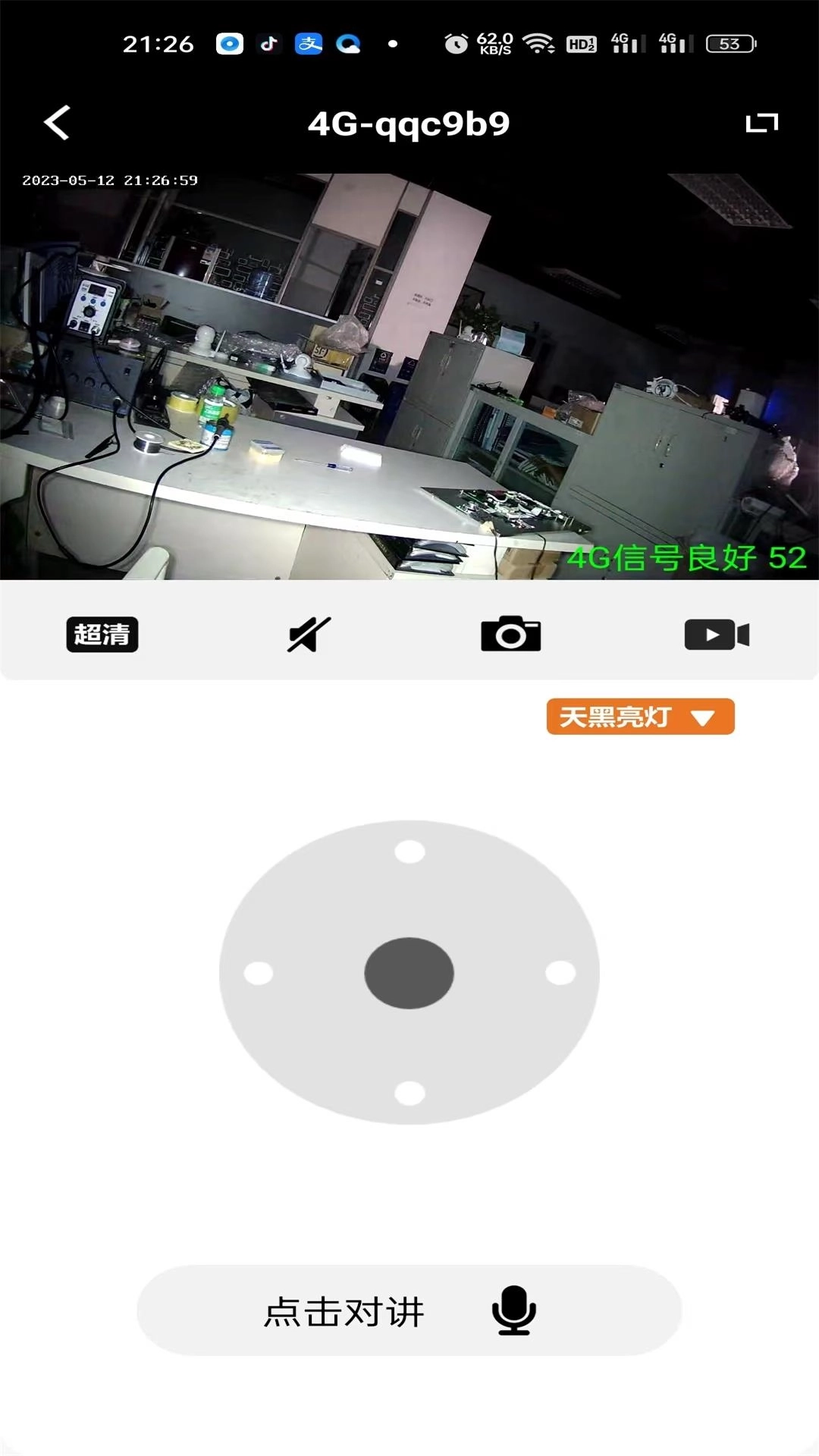The height and width of the screenshot is (1456, 819).
Task: Change the 超清 video quality setting
Action: click(x=102, y=635)
